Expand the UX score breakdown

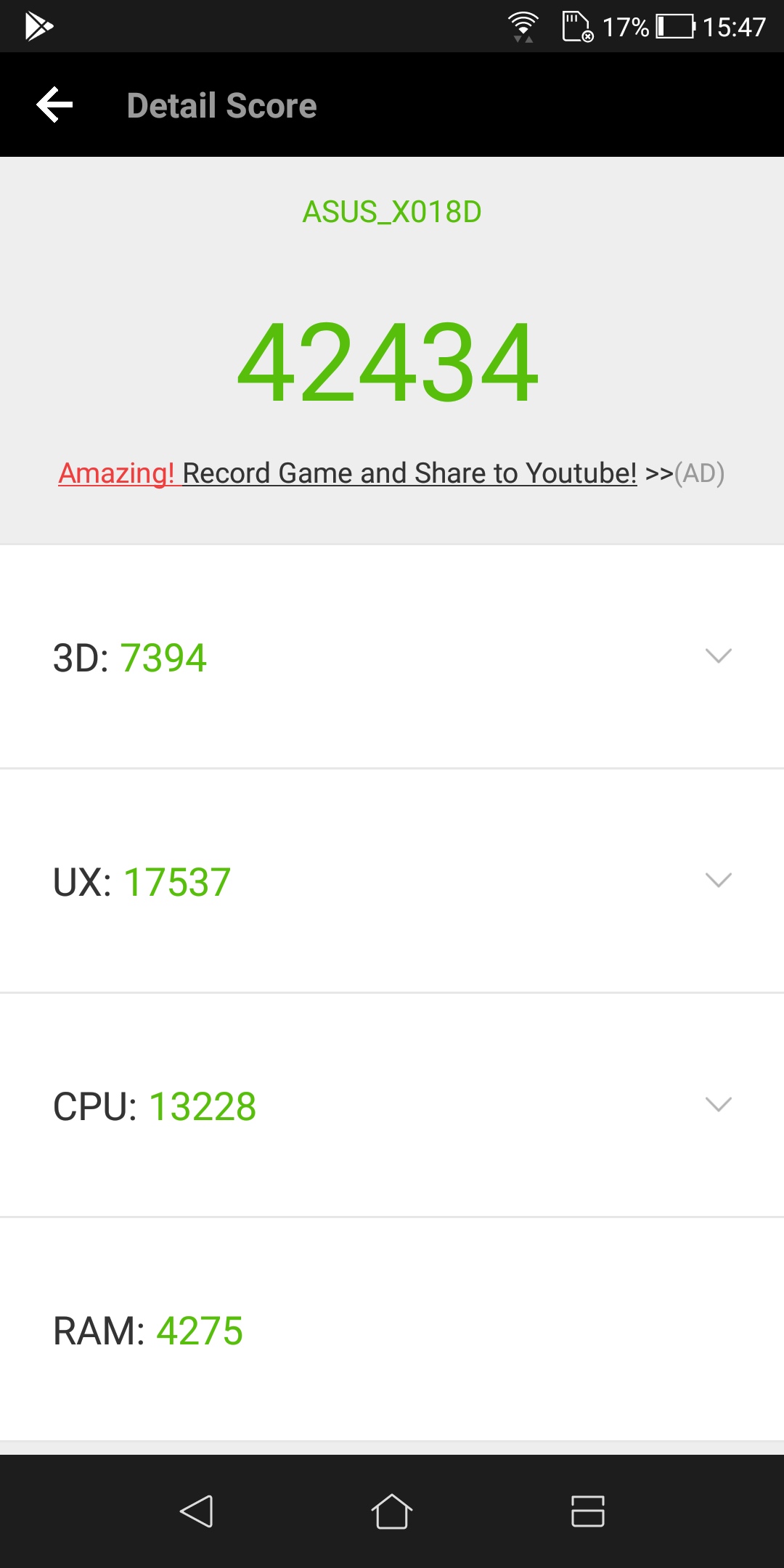tap(718, 881)
